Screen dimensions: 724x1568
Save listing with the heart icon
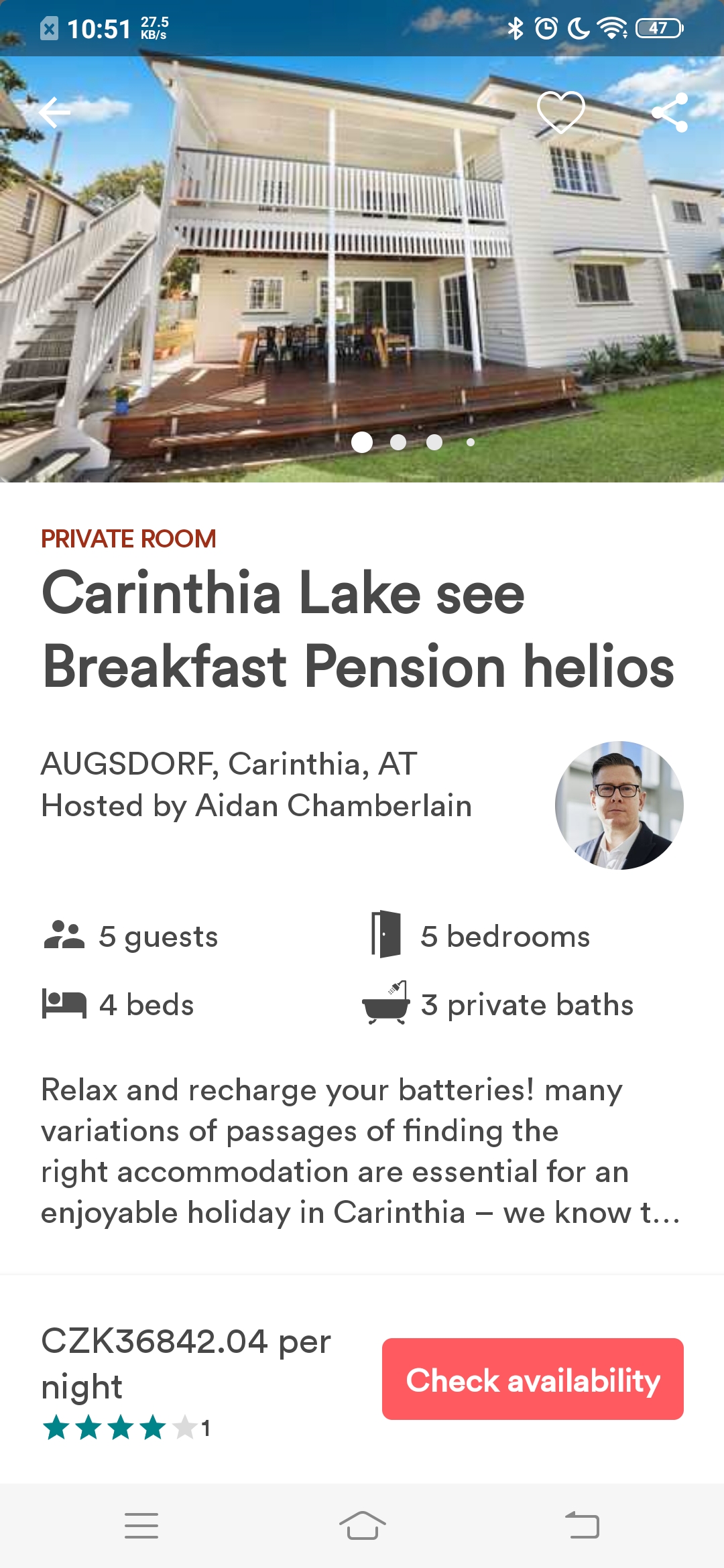[x=561, y=112]
